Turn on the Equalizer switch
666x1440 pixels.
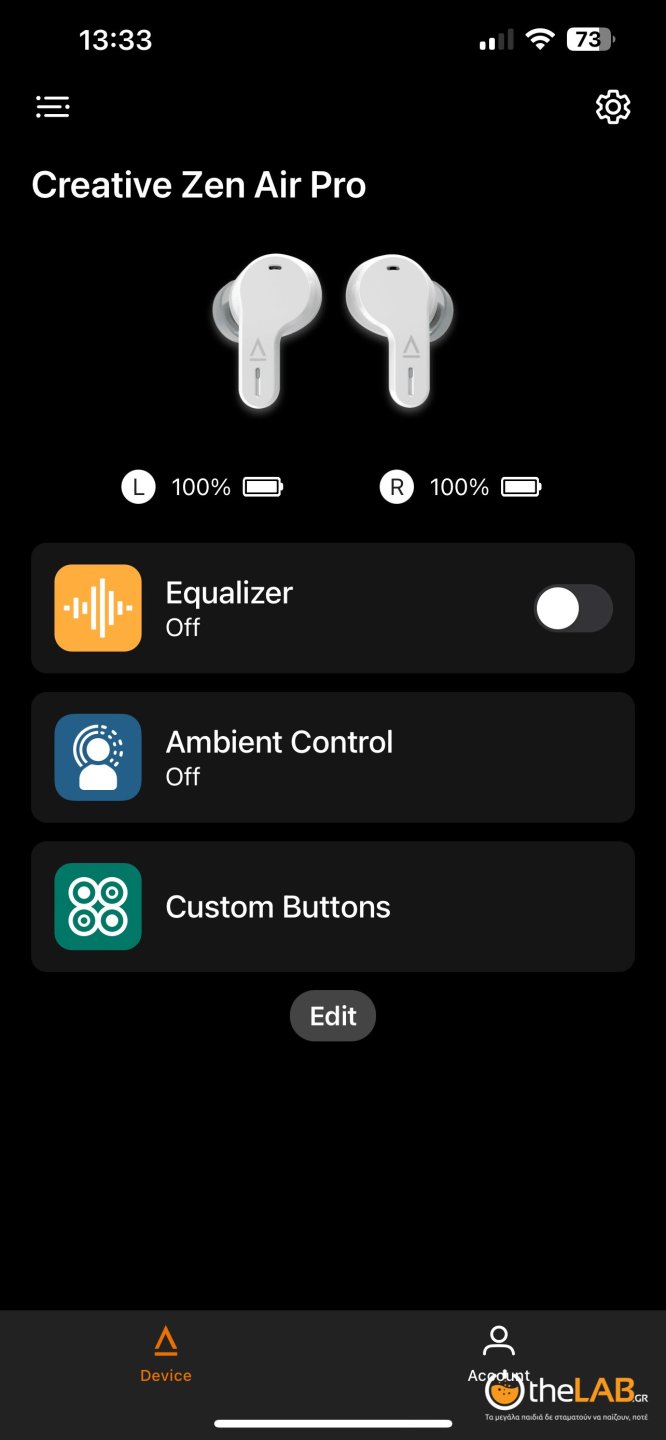(572, 608)
